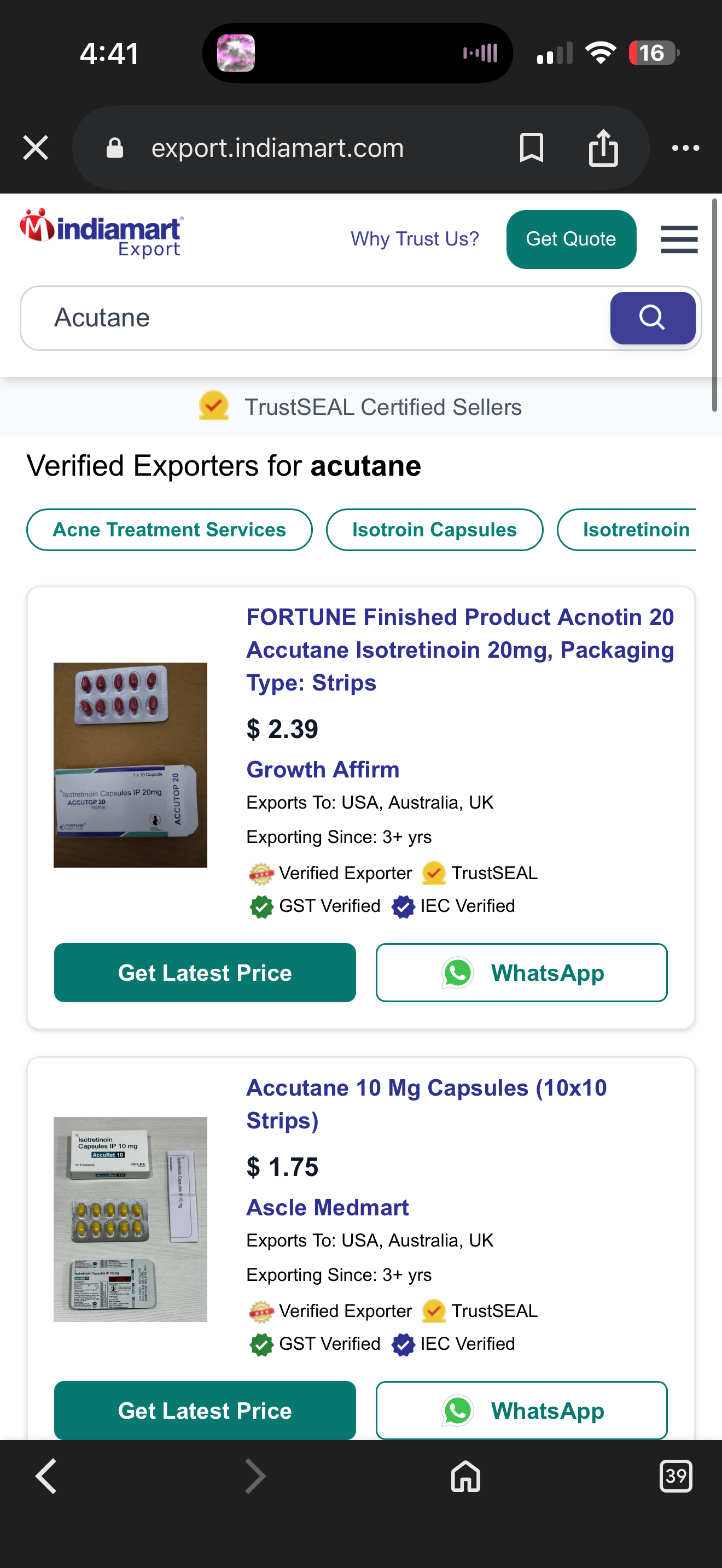Get Latest Price for Acnotin 20 product
Viewport: 722px width, 1568px height.
[x=205, y=972]
